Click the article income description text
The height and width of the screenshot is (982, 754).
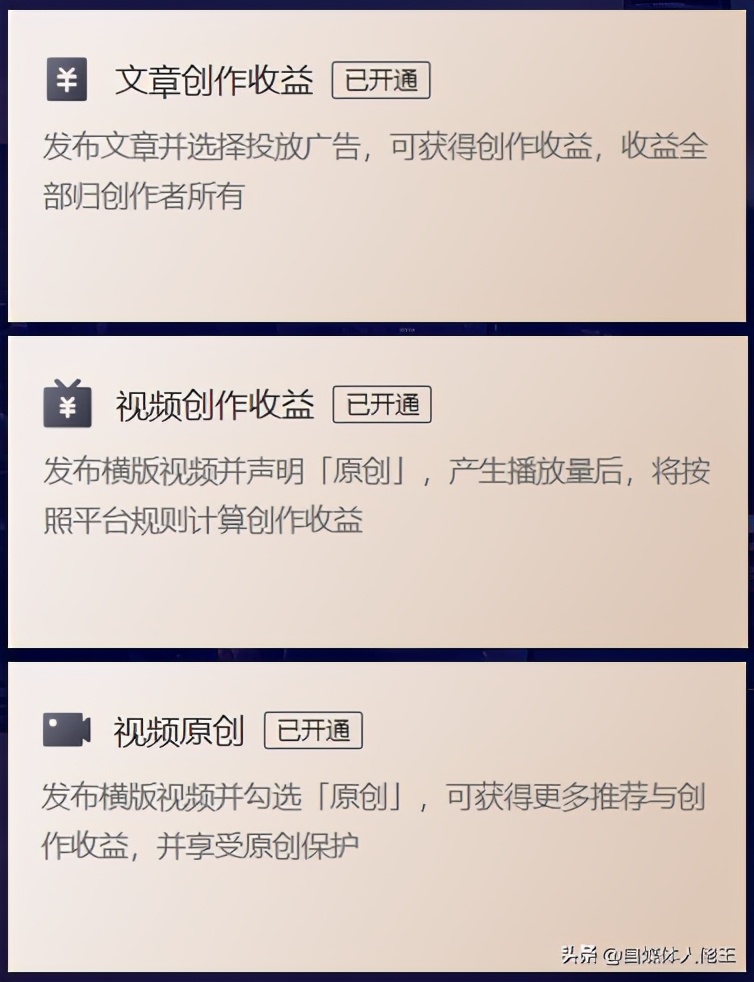tap(376, 175)
